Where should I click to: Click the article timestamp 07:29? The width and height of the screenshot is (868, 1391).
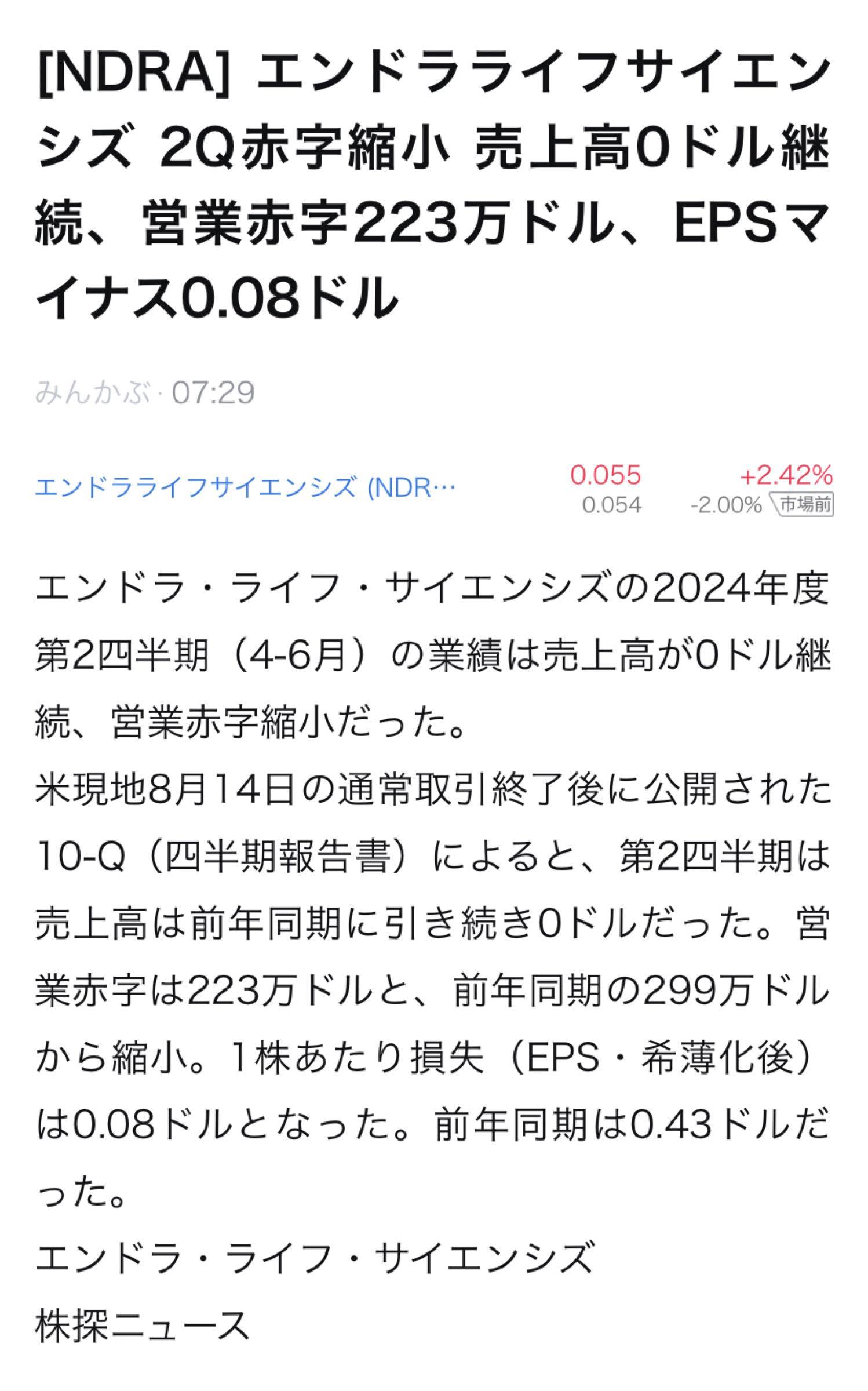coord(214,392)
